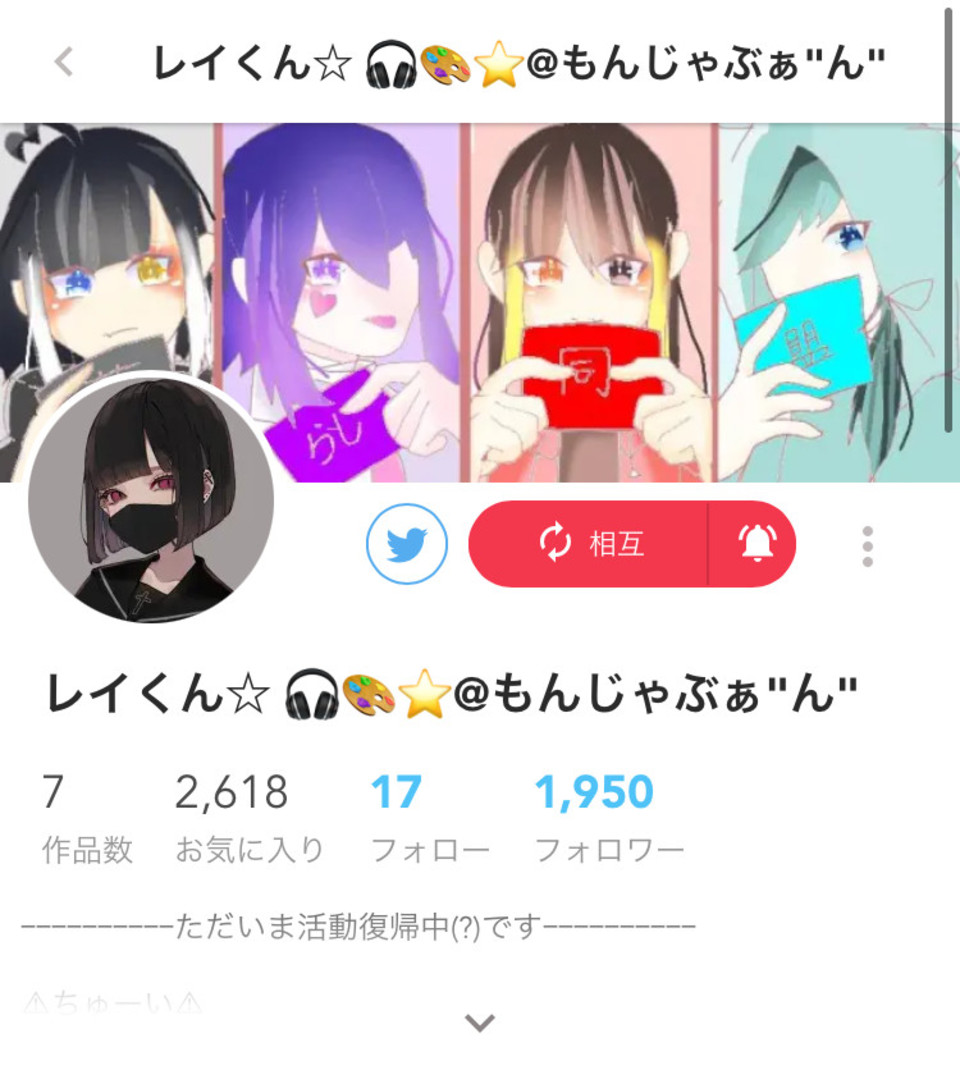
Task: Tap the red 相互 follow button
Action: point(590,544)
